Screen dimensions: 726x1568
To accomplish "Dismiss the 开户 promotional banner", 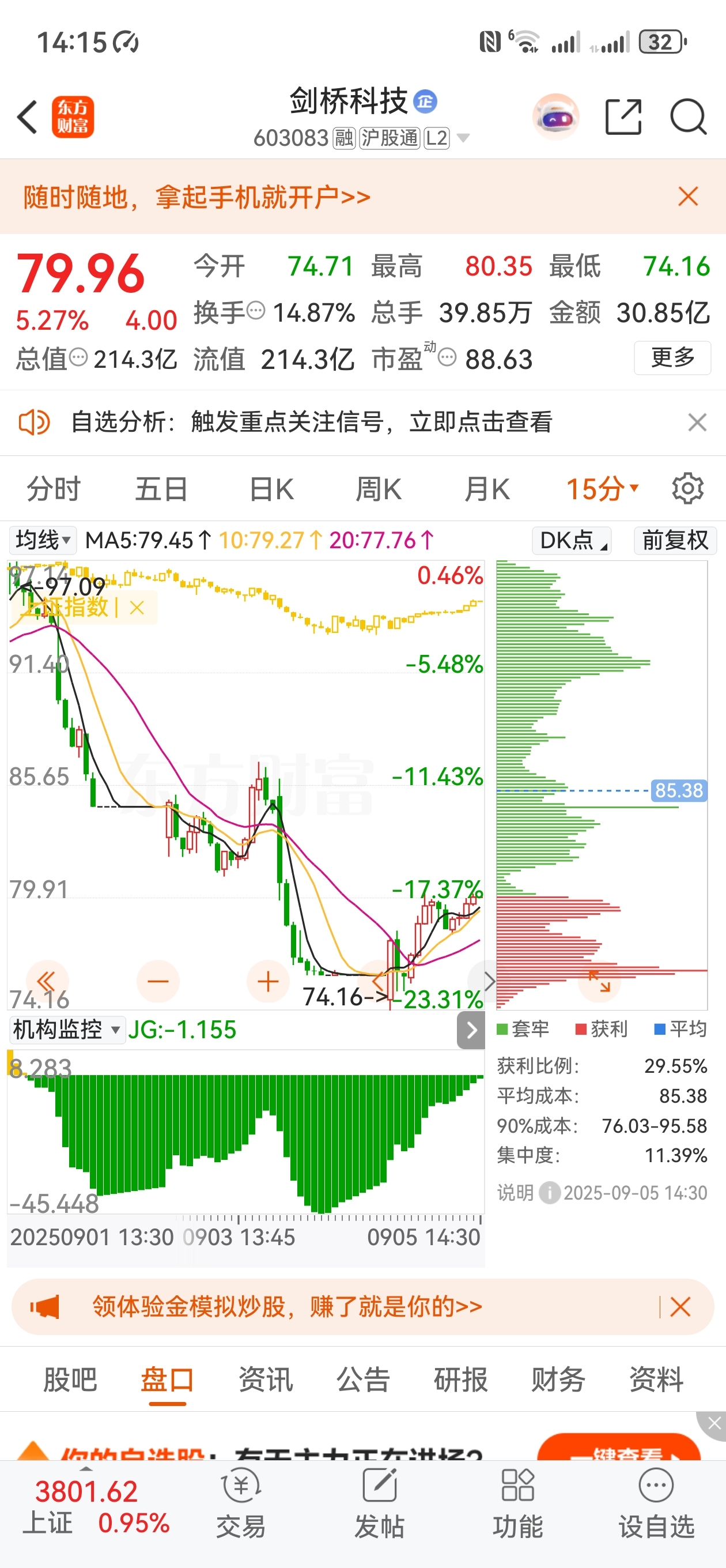I will click(687, 197).
